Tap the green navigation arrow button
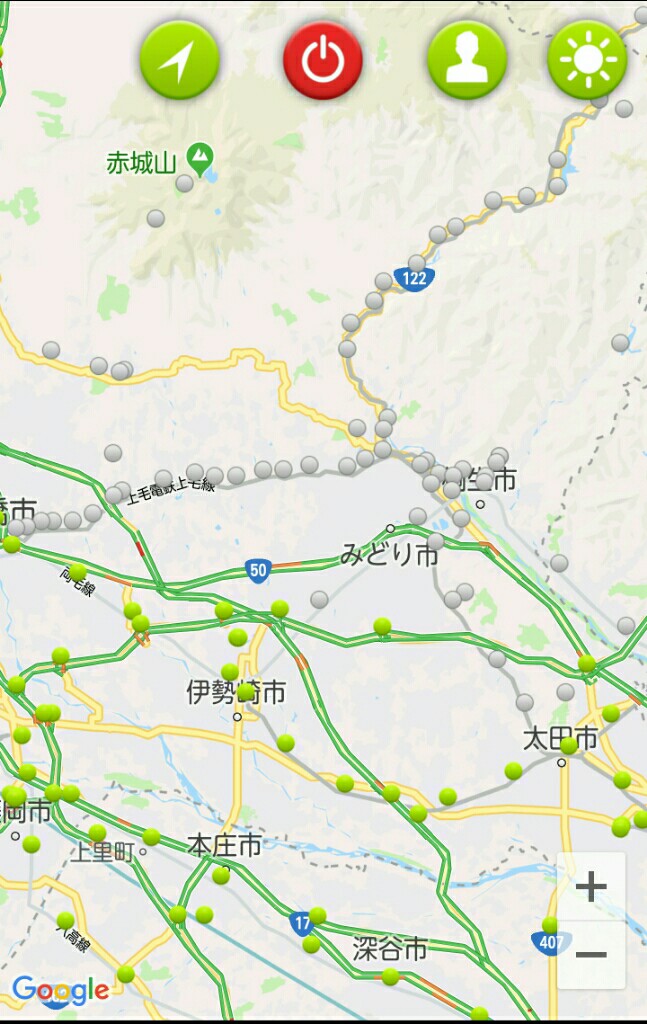The width and height of the screenshot is (647, 1024). click(x=179, y=60)
